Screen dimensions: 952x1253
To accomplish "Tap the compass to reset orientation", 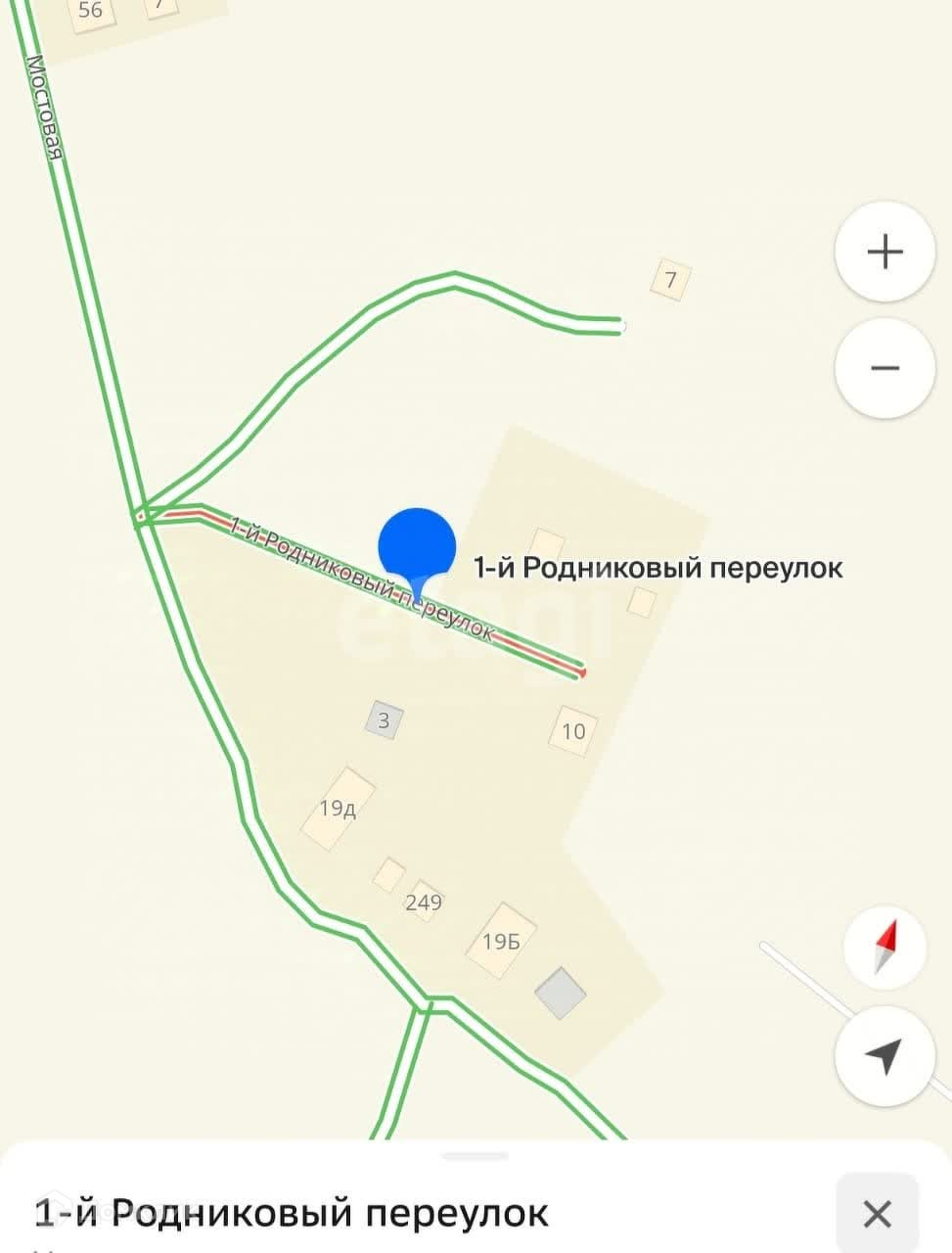I will (884, 947).
